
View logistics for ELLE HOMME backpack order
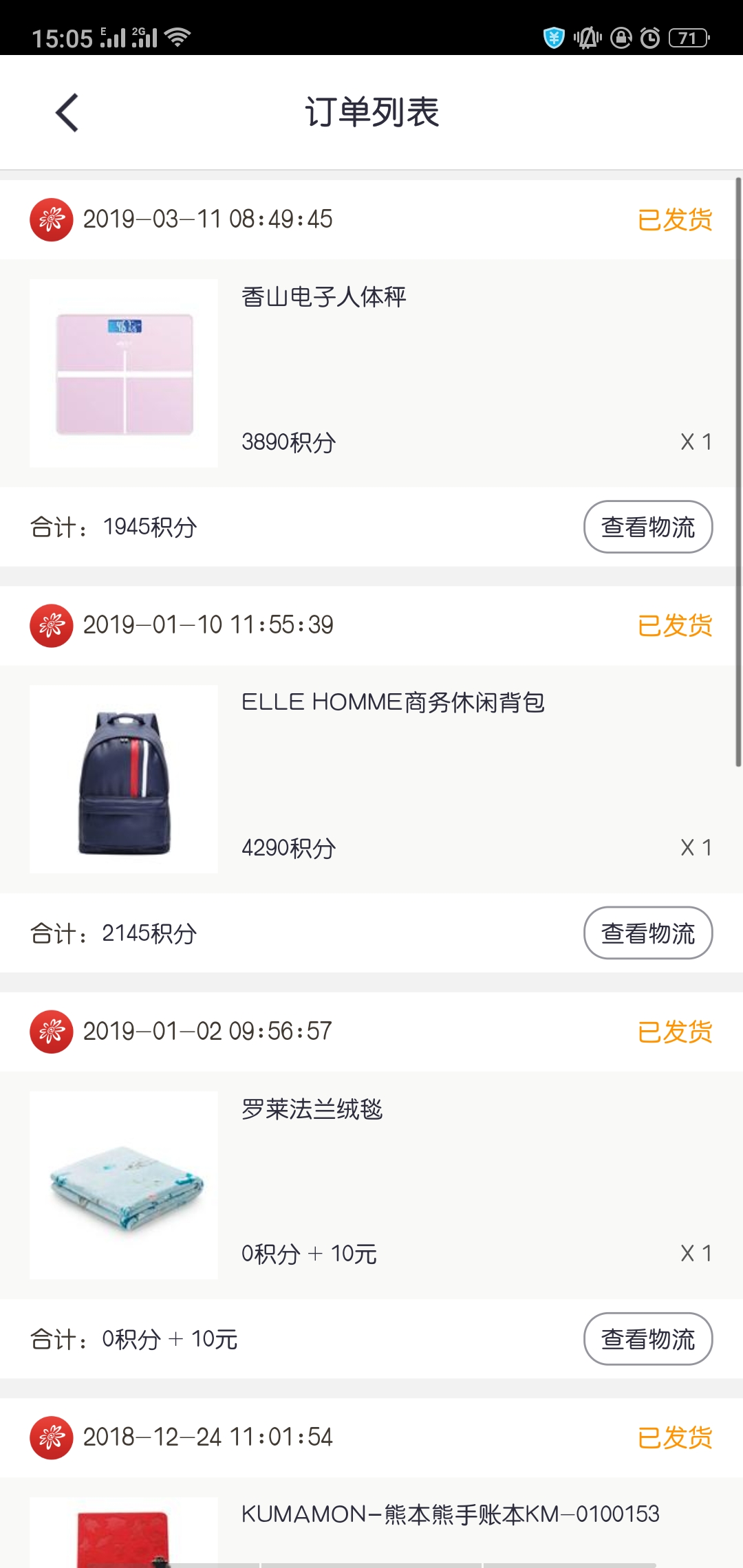point(648,933)
